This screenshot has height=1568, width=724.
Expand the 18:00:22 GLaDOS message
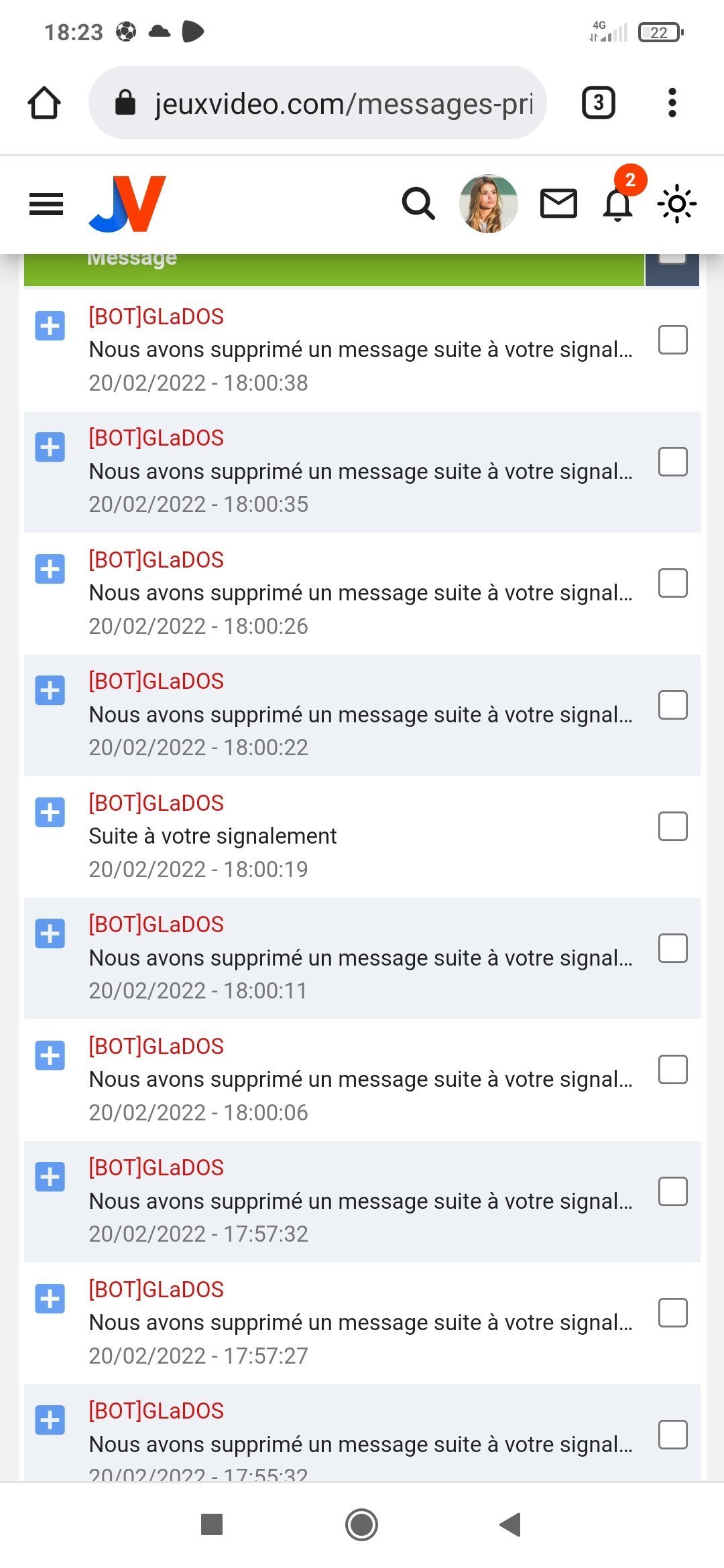(50, 691)
